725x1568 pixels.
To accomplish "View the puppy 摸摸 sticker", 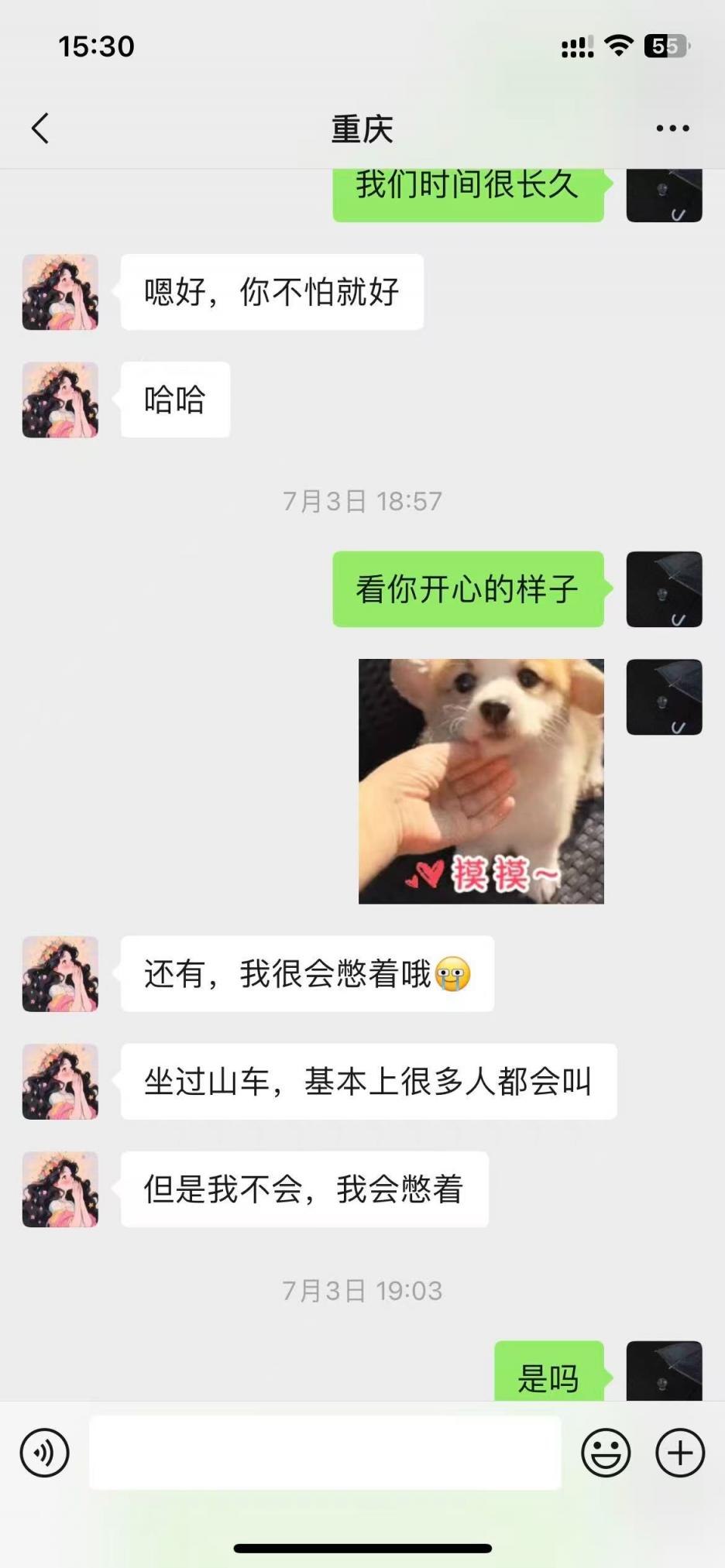I will [481, 781].
